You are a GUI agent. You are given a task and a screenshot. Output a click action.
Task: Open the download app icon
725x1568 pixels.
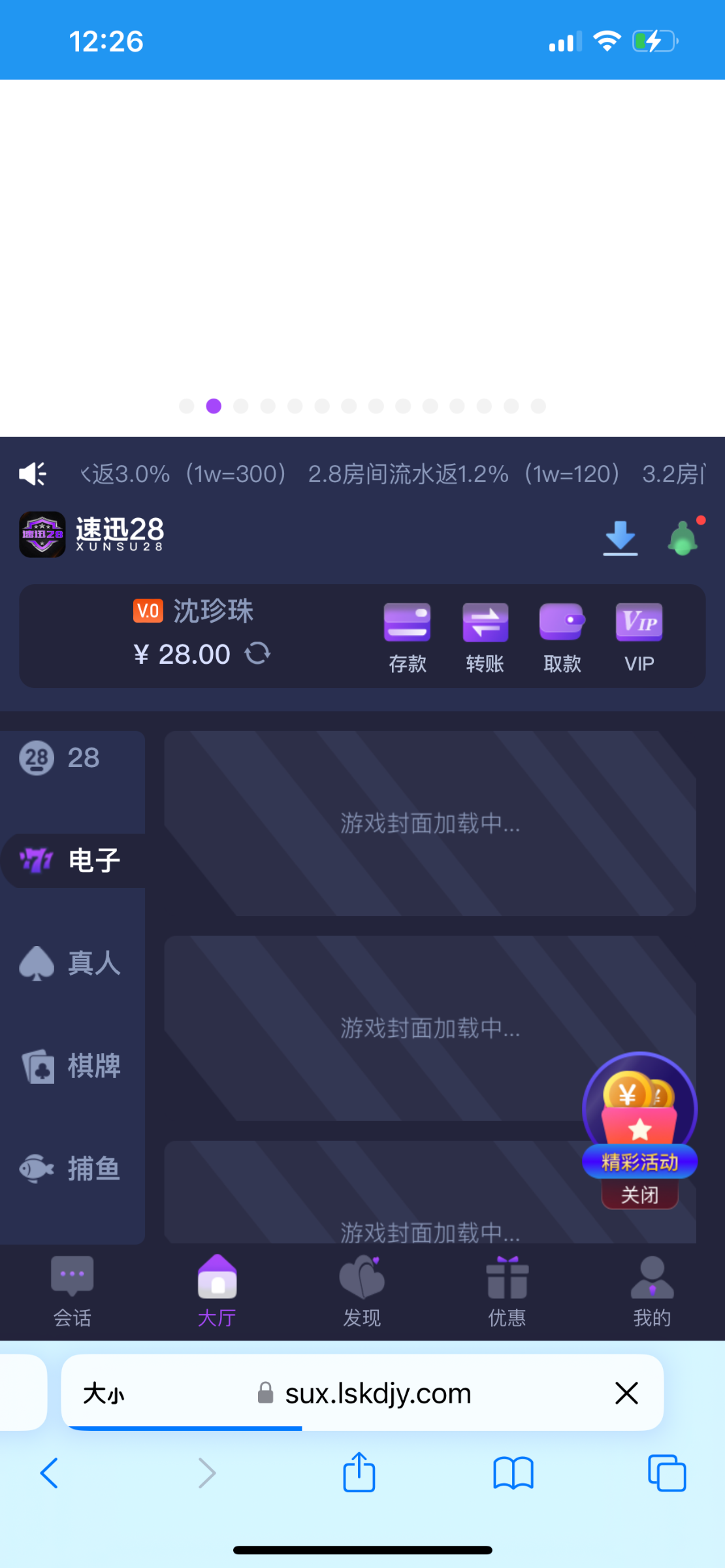tap(620, 538)
